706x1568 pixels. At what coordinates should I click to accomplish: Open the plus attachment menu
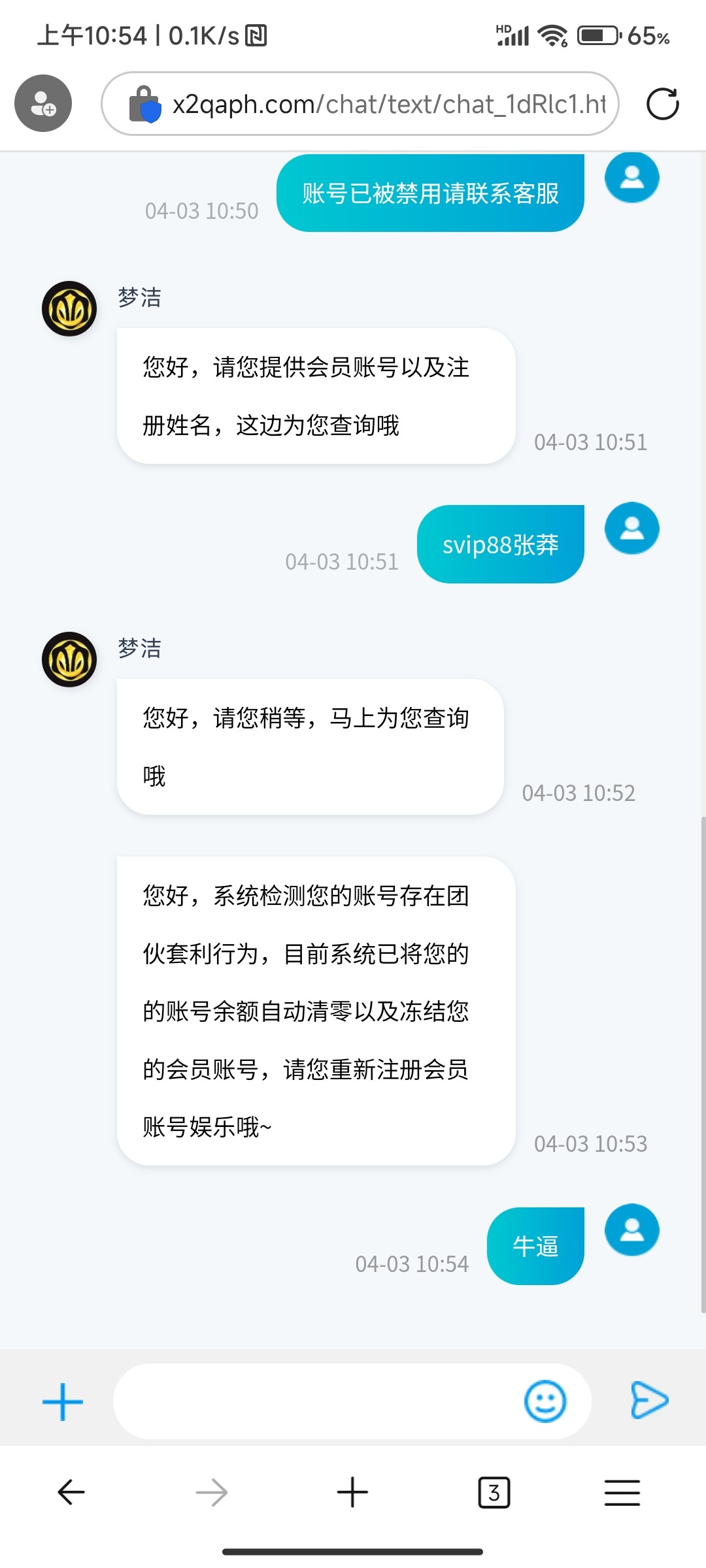[x=63, y=1402]
